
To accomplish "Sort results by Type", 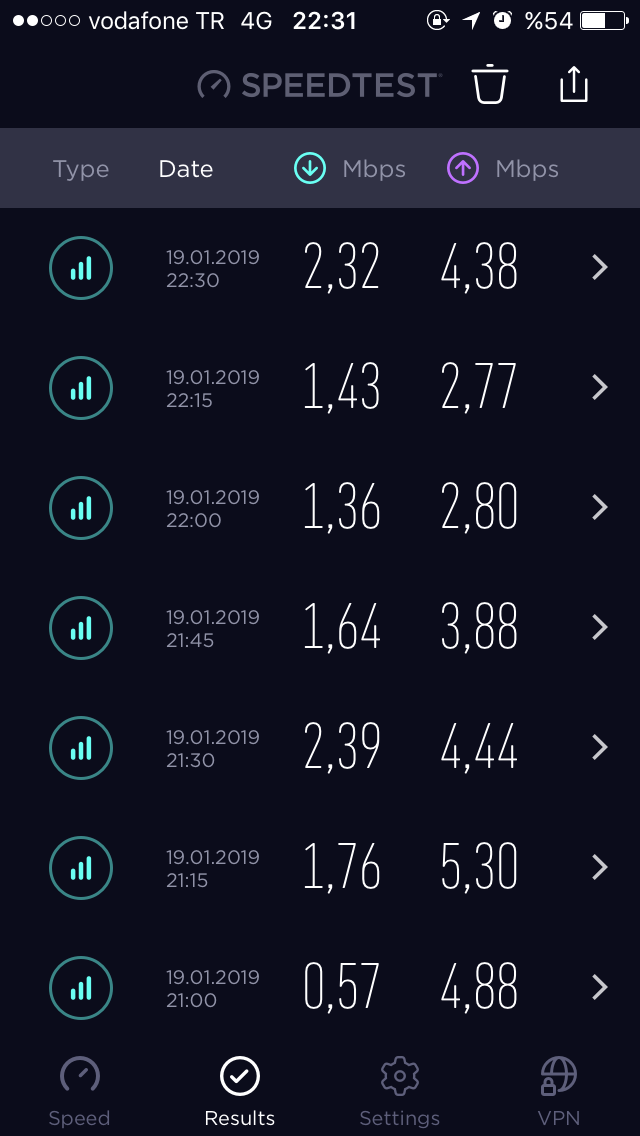I will [81, 169].
